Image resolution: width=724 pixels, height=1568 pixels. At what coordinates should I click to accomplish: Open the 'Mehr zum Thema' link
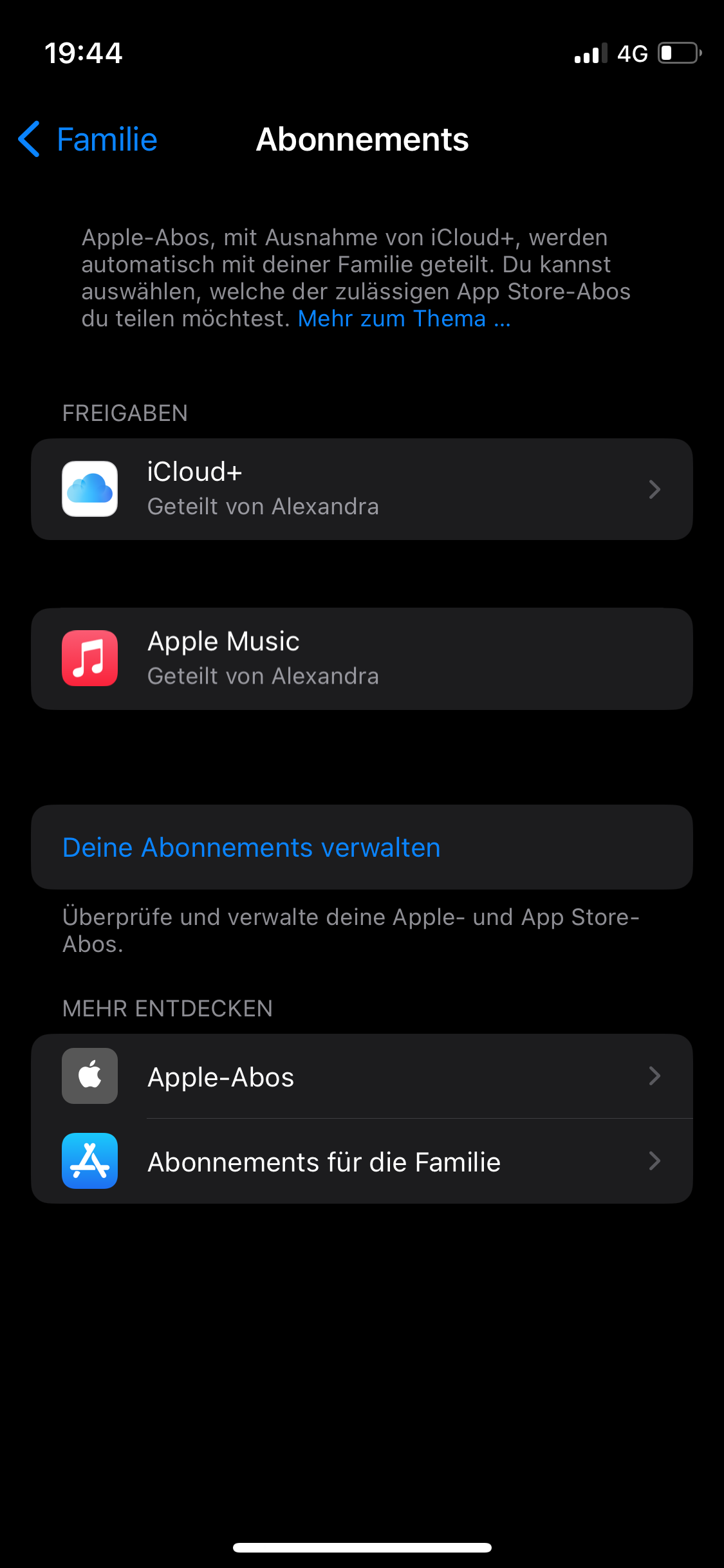pos(404,319)
